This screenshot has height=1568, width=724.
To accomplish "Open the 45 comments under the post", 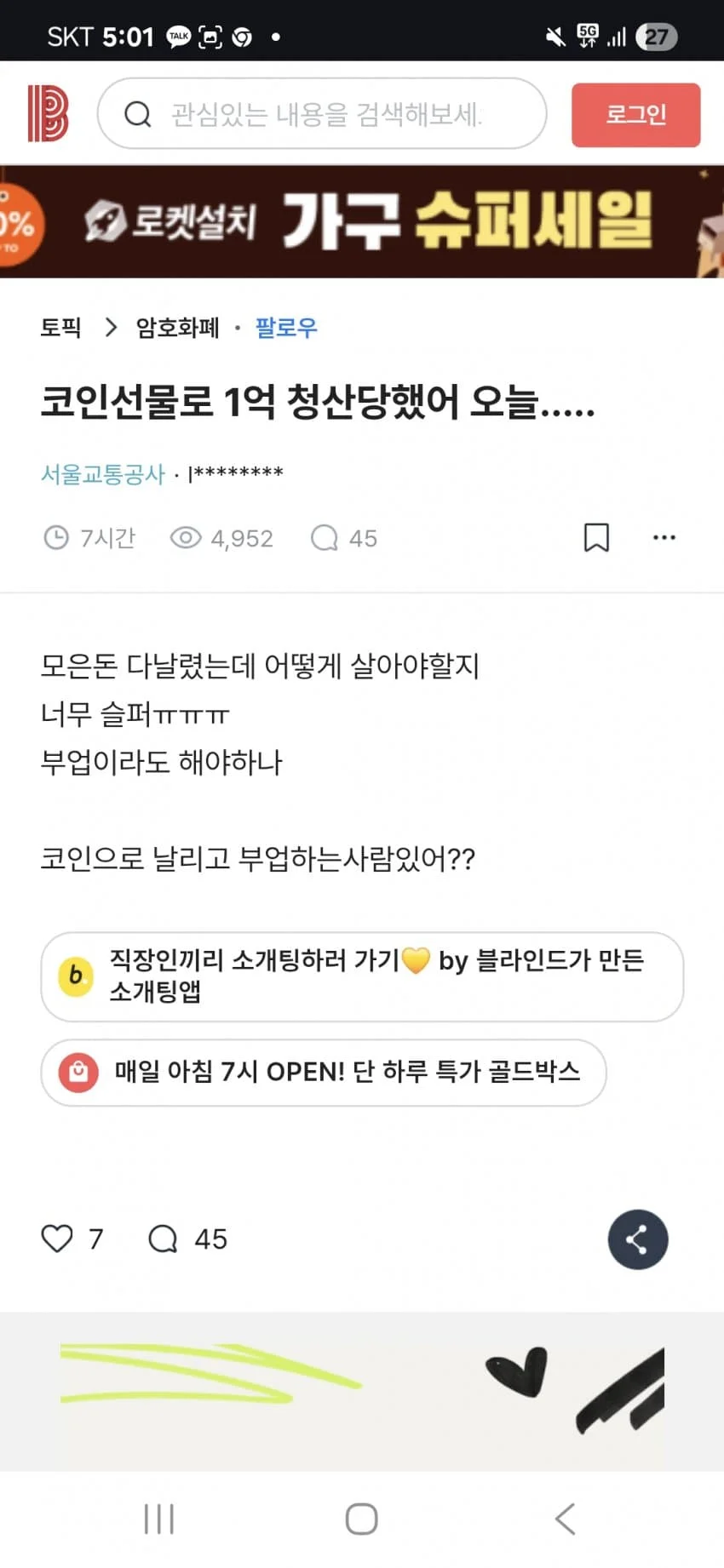I will click(x=187, y=1239).
